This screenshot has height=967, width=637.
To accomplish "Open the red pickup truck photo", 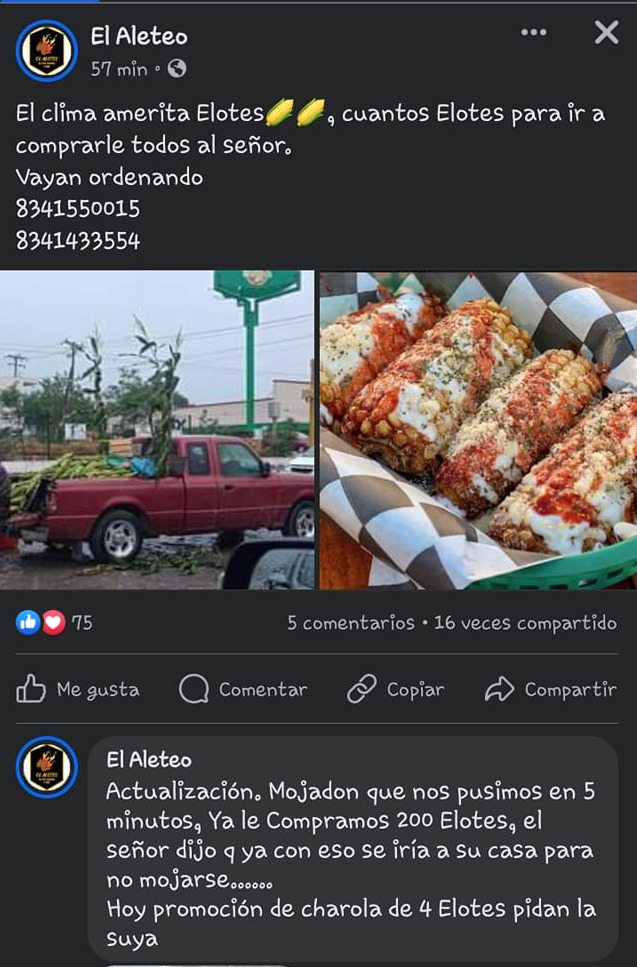I will coord(157,430).
